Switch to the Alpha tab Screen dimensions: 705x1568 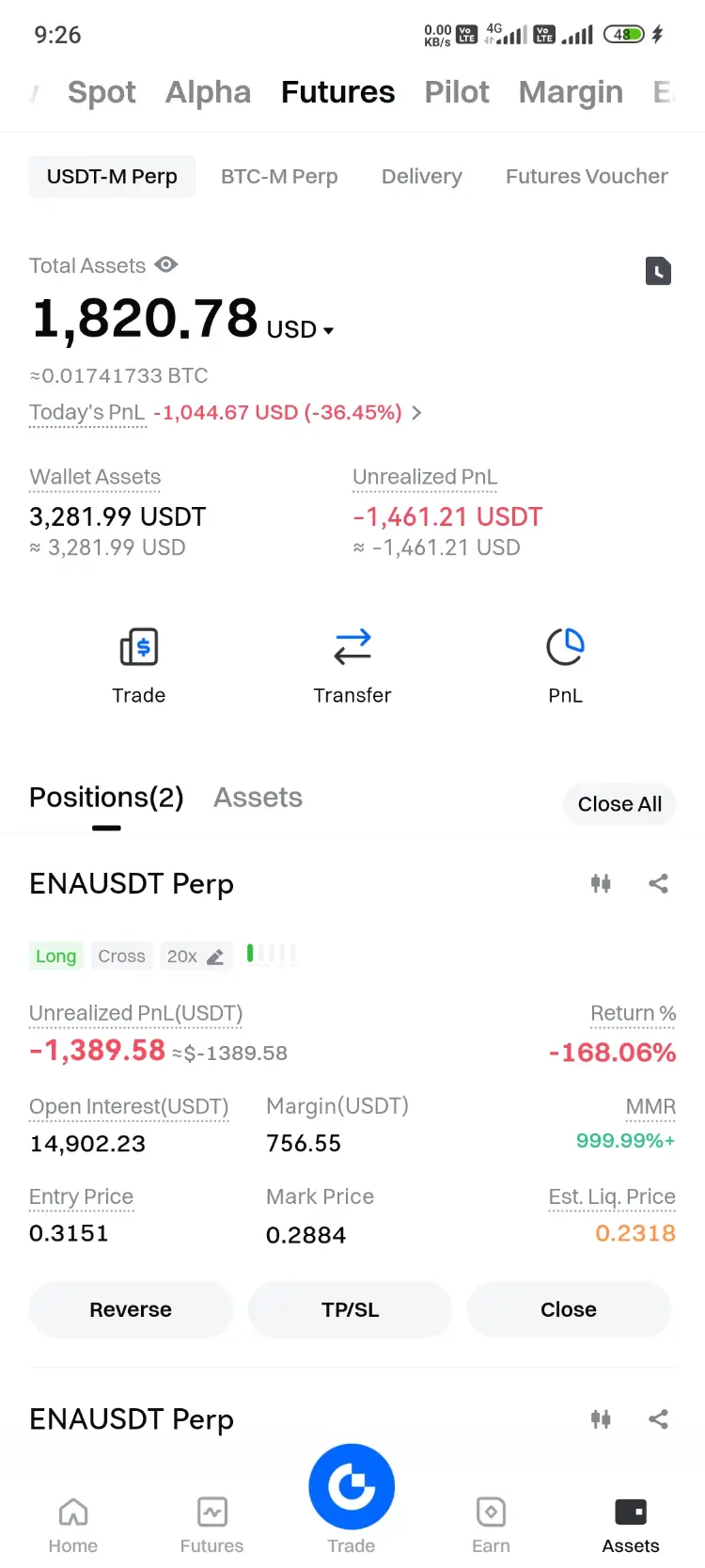(208, 92)
